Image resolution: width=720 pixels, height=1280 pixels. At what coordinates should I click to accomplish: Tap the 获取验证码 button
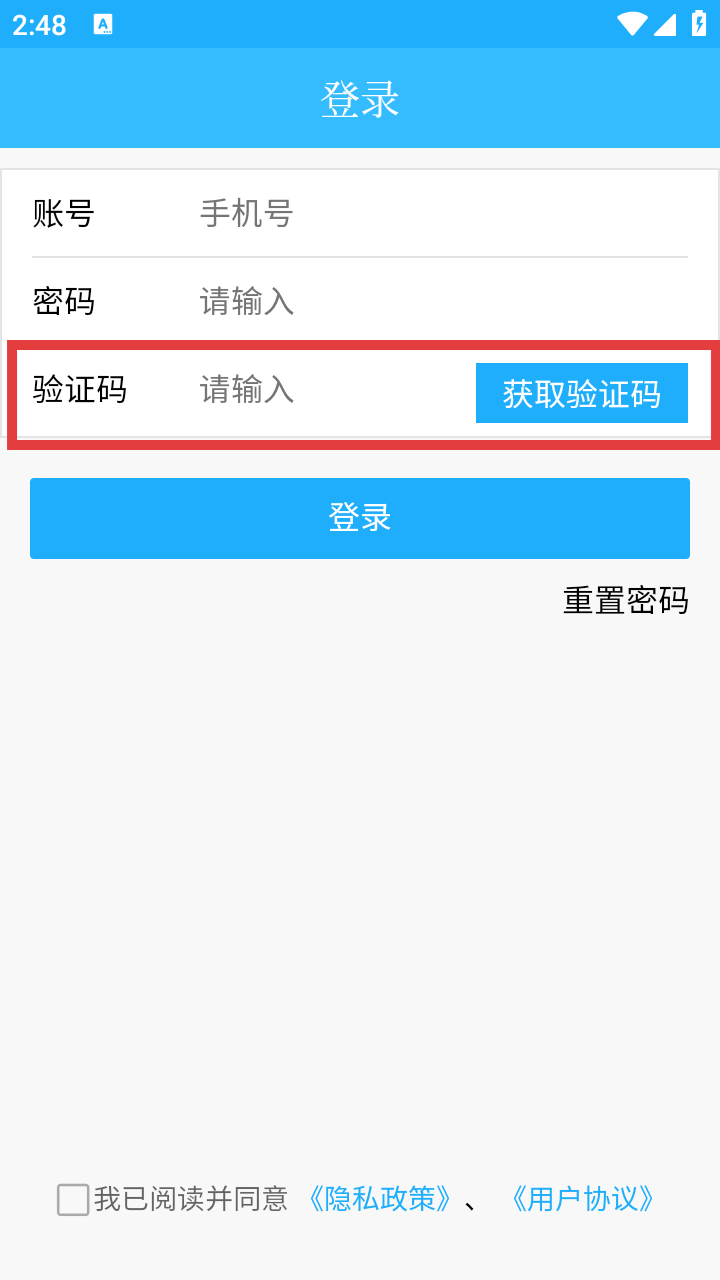pyautogui.click(x=581, y=393)
